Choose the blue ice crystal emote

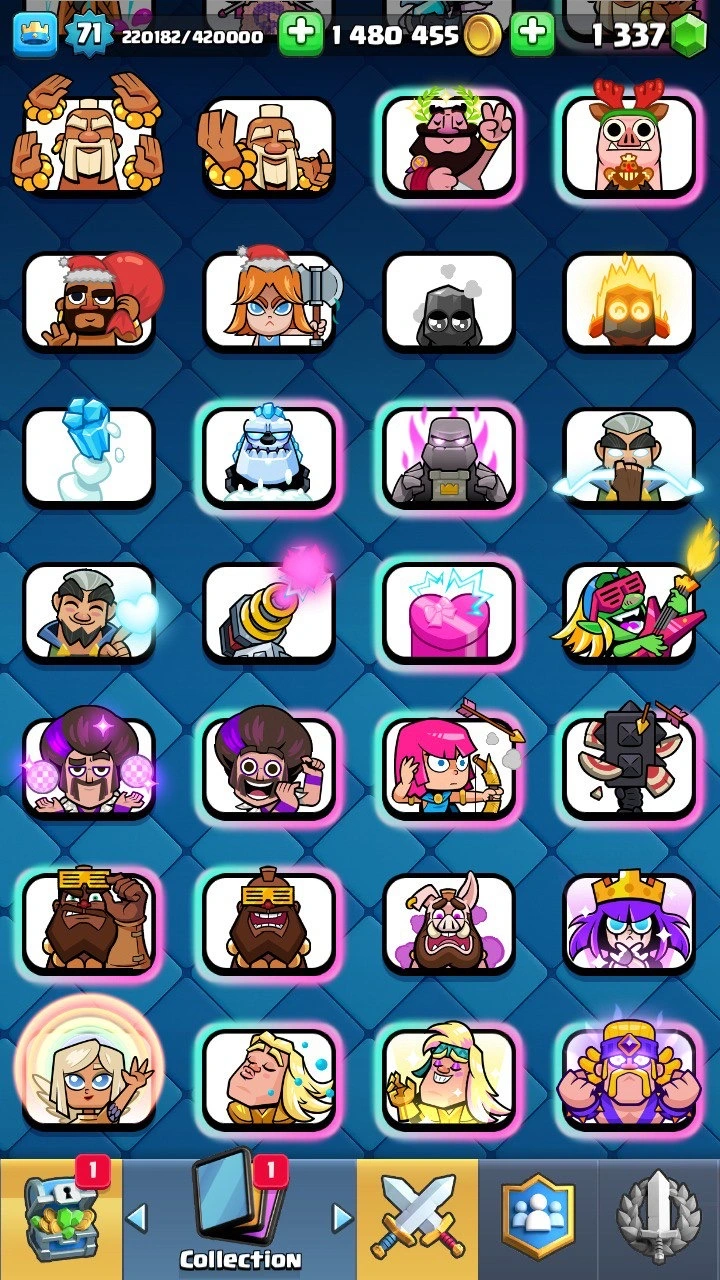click(x=88, y=455)
